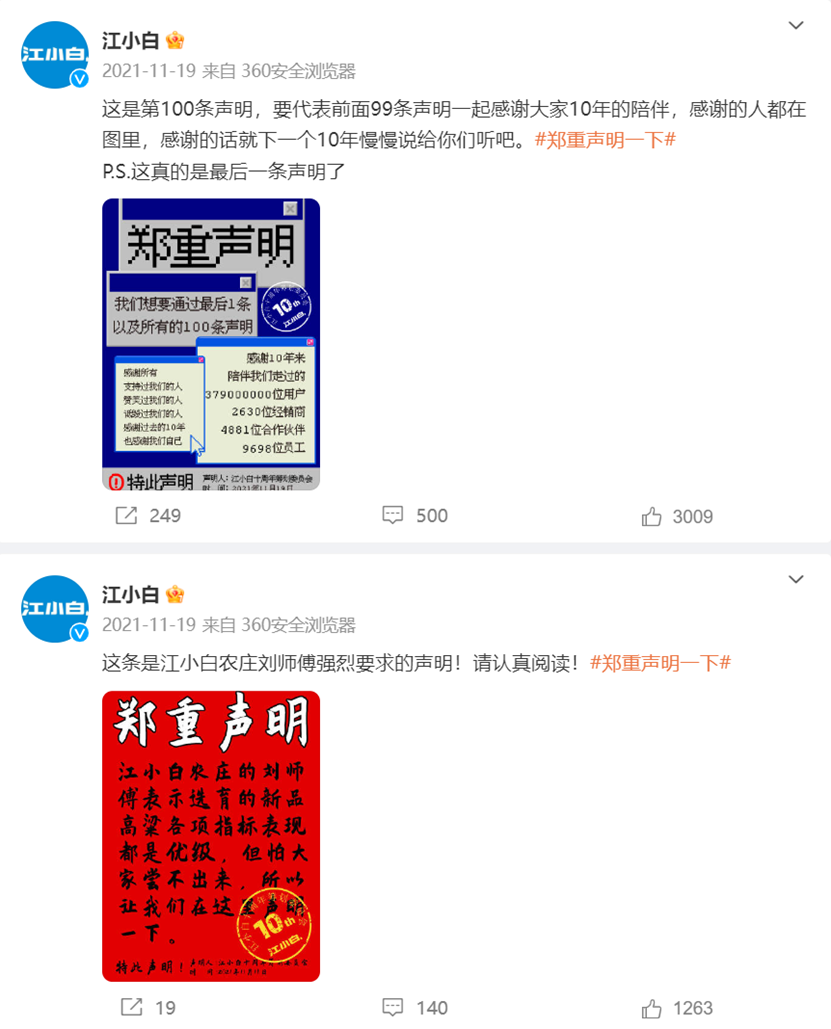Expand the dropdown chevron on the 100条声明 post

click(x=796, y=26)
